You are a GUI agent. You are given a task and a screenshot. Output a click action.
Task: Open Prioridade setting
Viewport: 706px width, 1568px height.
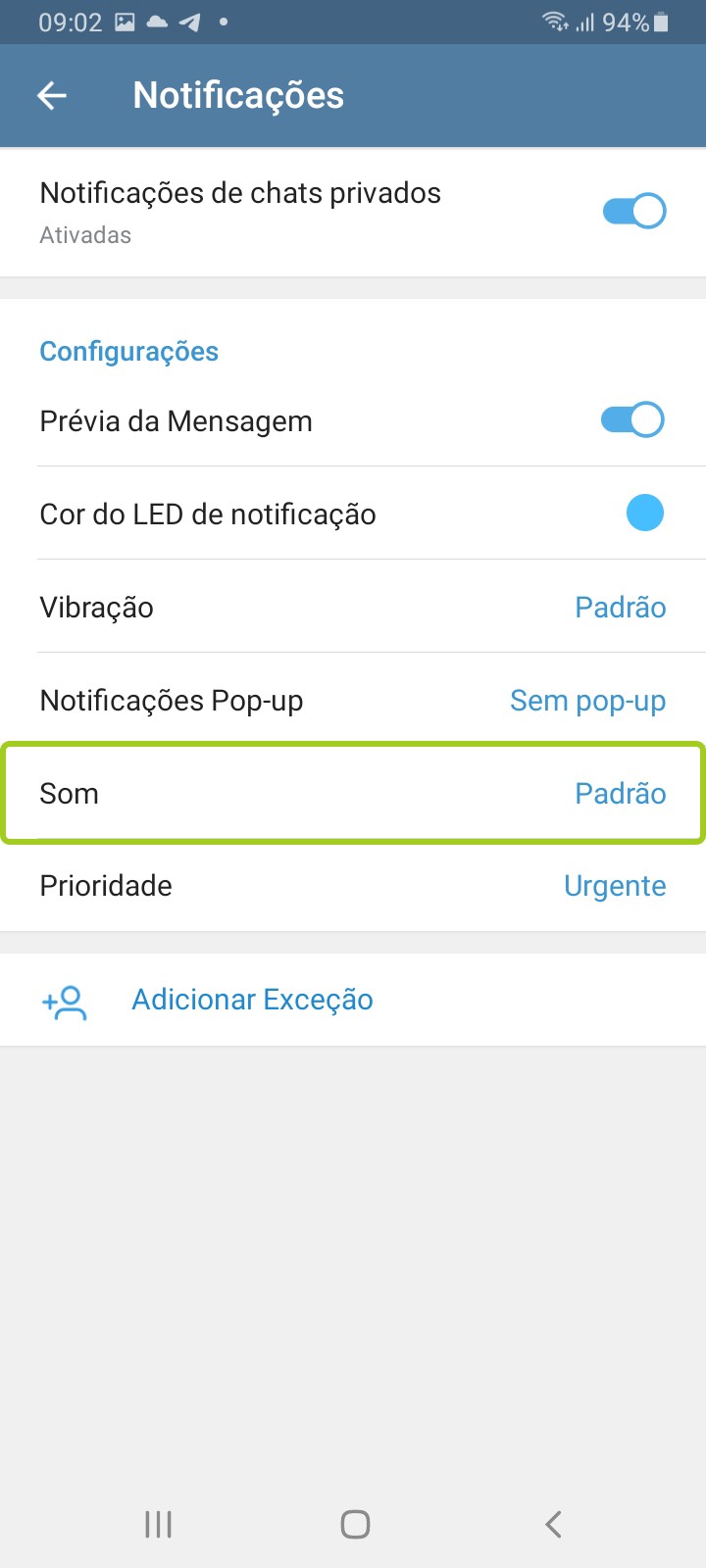point(353,886)
